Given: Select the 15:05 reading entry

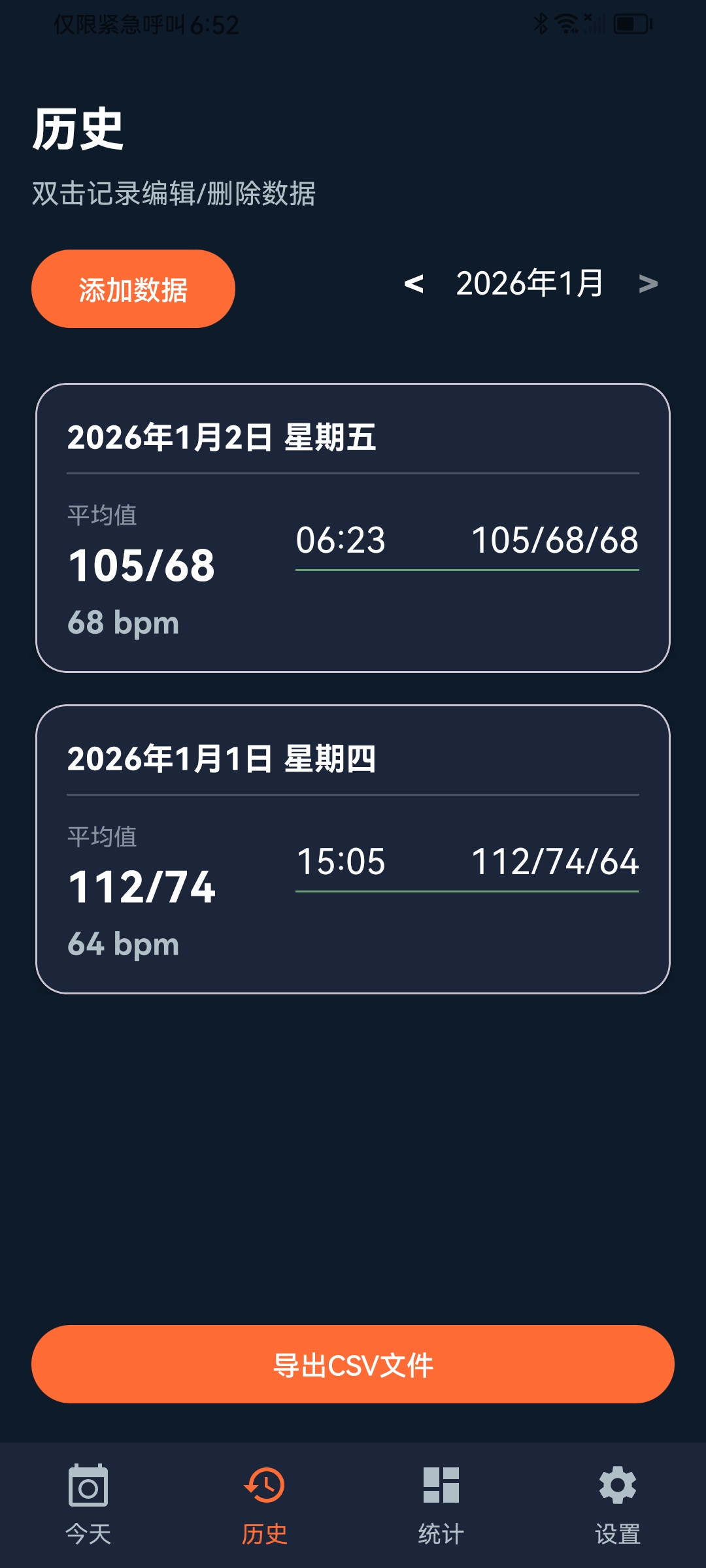Looking at the screenshot, I should coord(468,864).
